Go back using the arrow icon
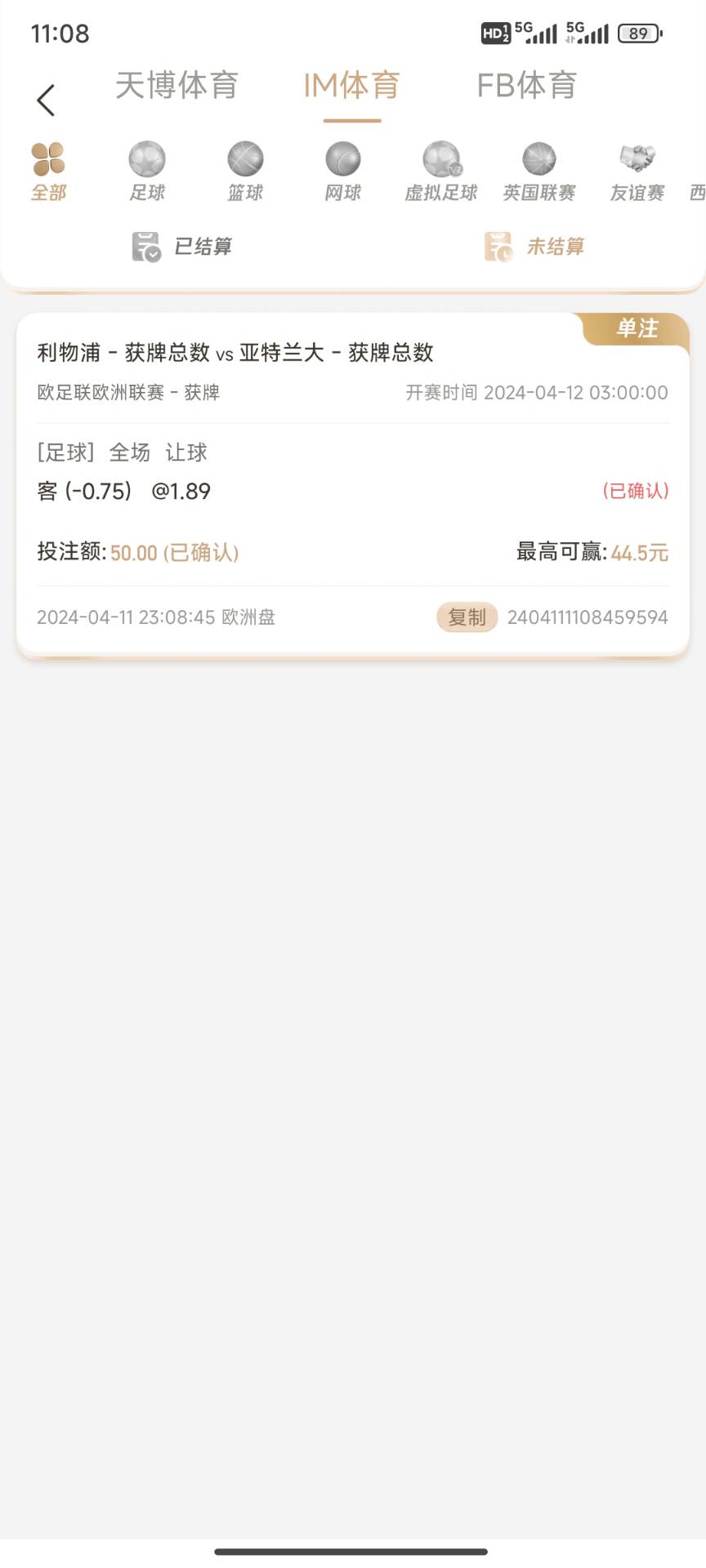706x1568 pixels. 46,100
